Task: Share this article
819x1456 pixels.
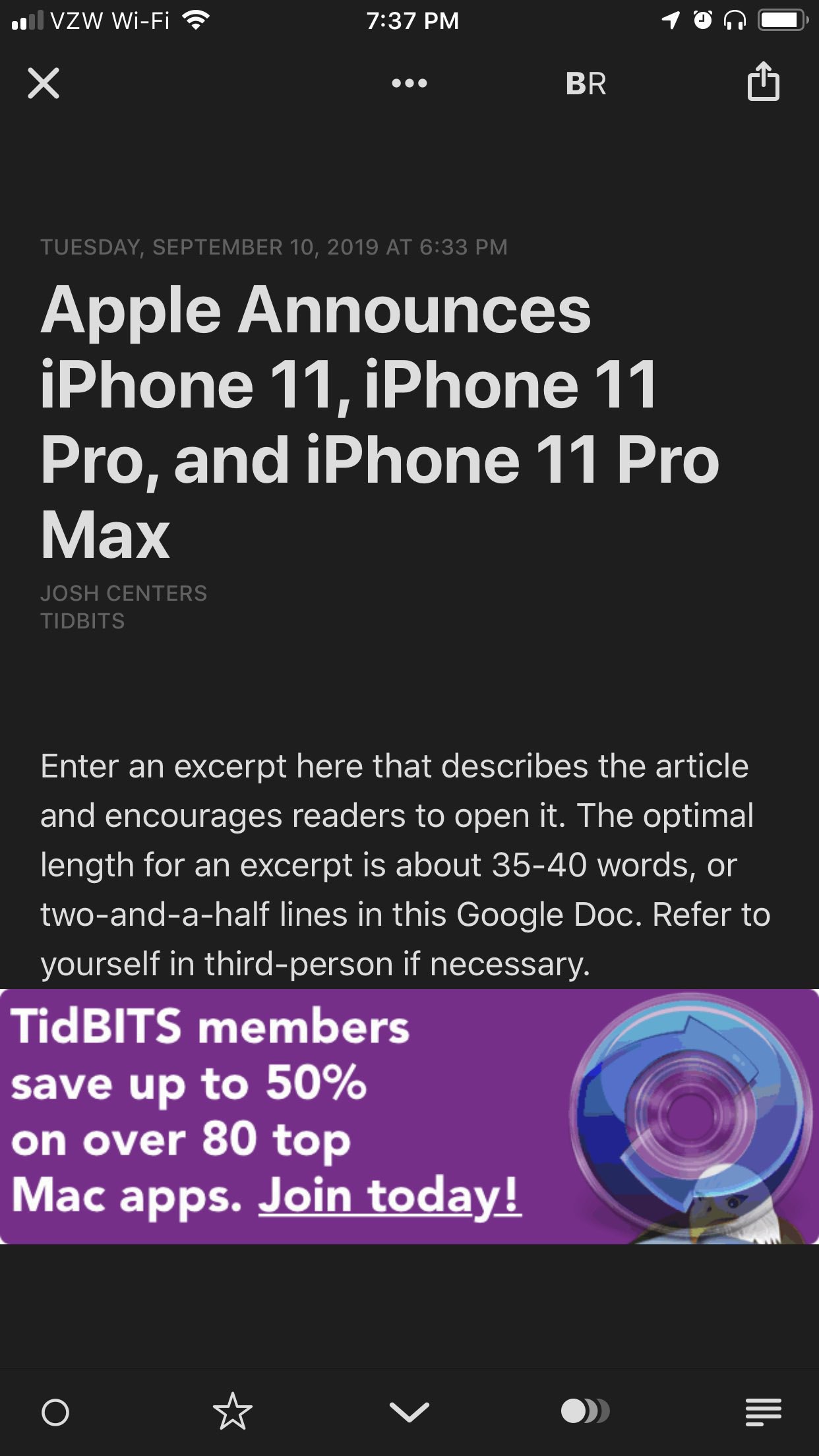Action: [x=763, y=81]
